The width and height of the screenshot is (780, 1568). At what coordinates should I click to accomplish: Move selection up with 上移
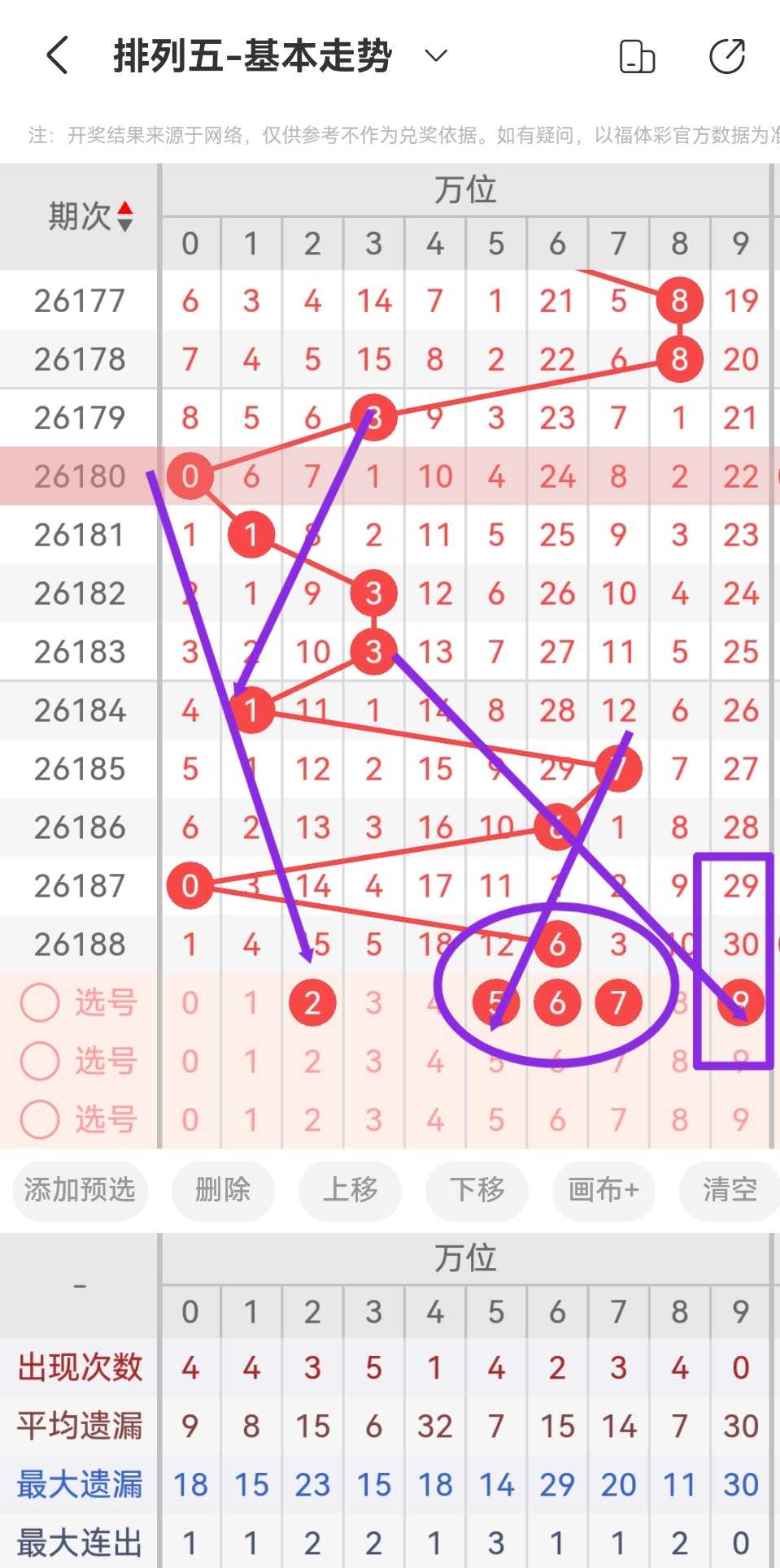(x=350, y=1190)
